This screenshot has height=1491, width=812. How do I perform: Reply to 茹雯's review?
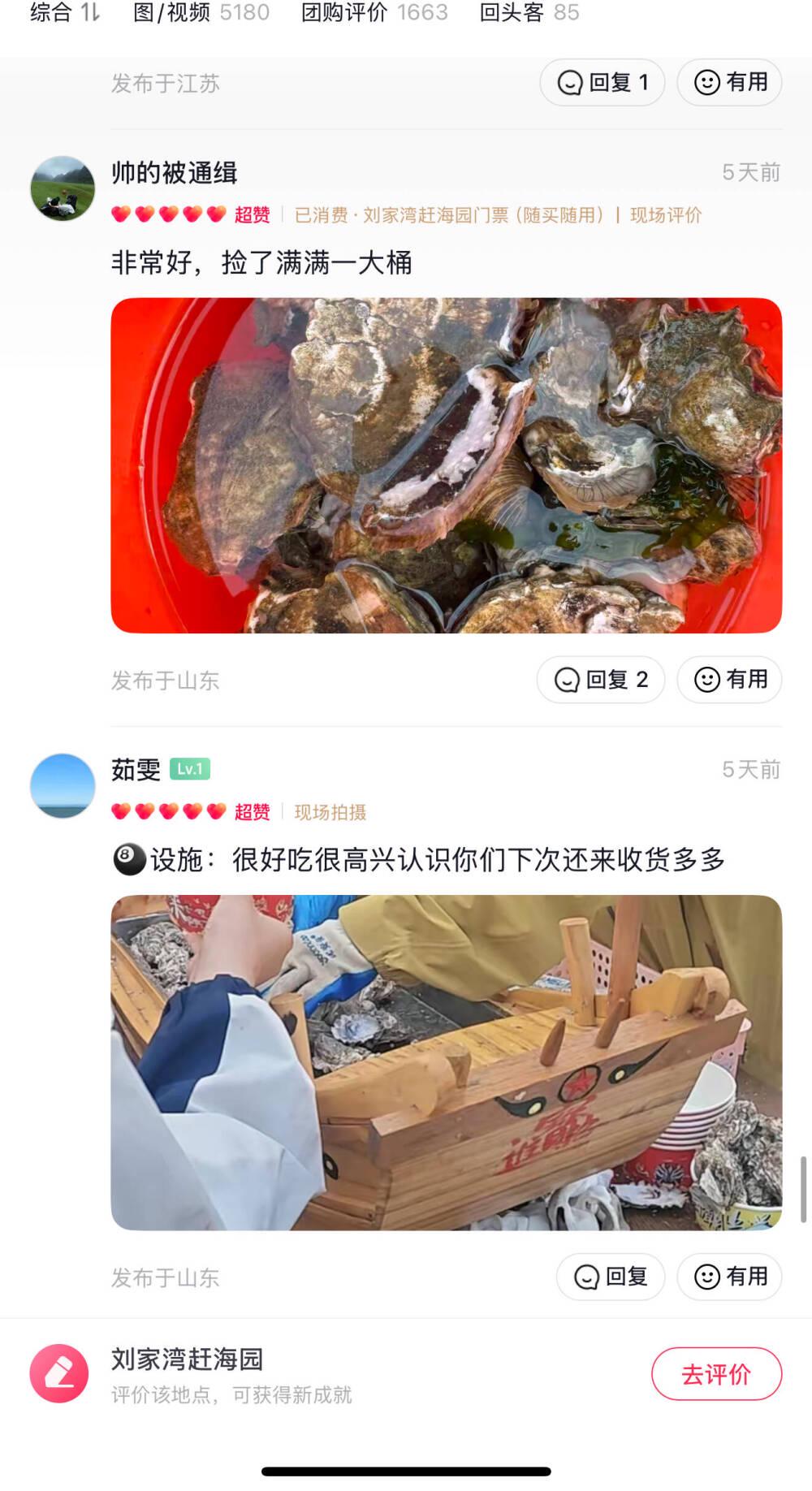tap(611, 1276)
